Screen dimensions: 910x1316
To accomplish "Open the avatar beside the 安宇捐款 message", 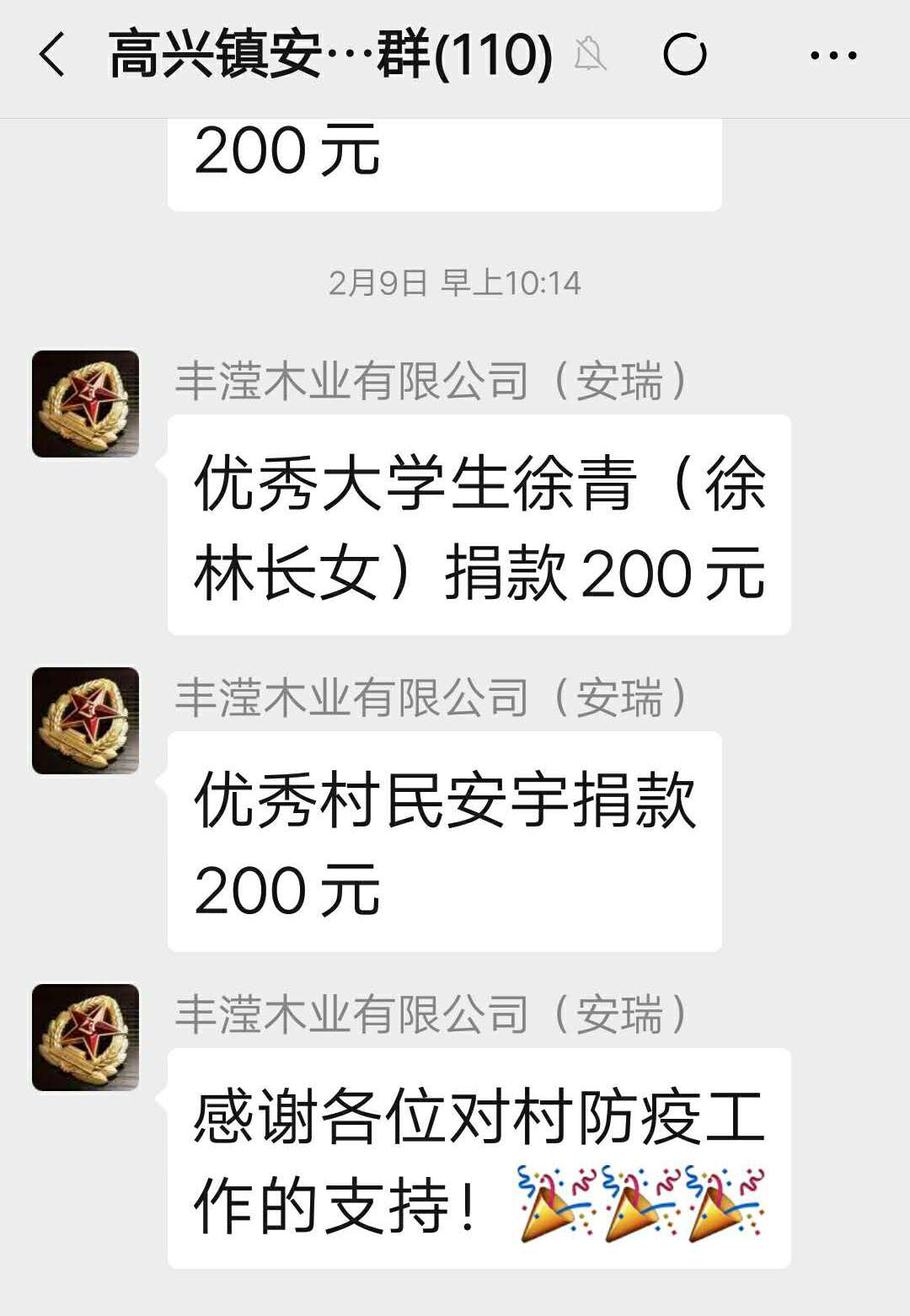I will (85, 720).
